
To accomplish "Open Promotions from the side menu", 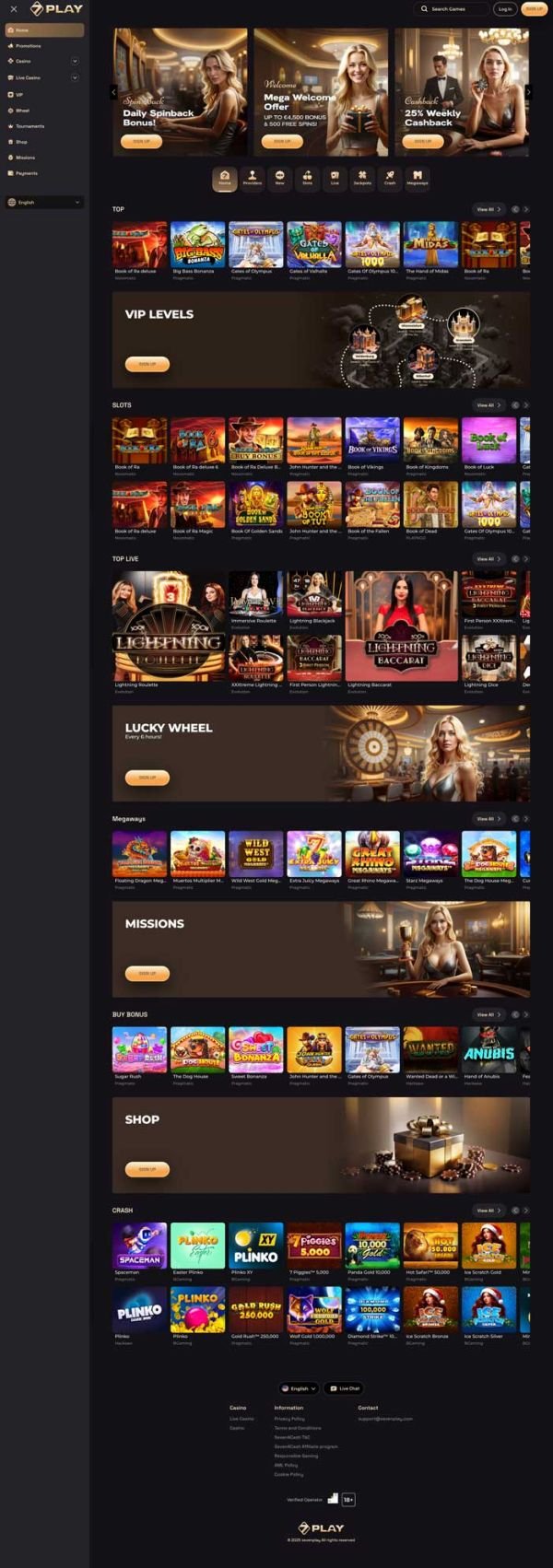I will [x=28, y=46].
